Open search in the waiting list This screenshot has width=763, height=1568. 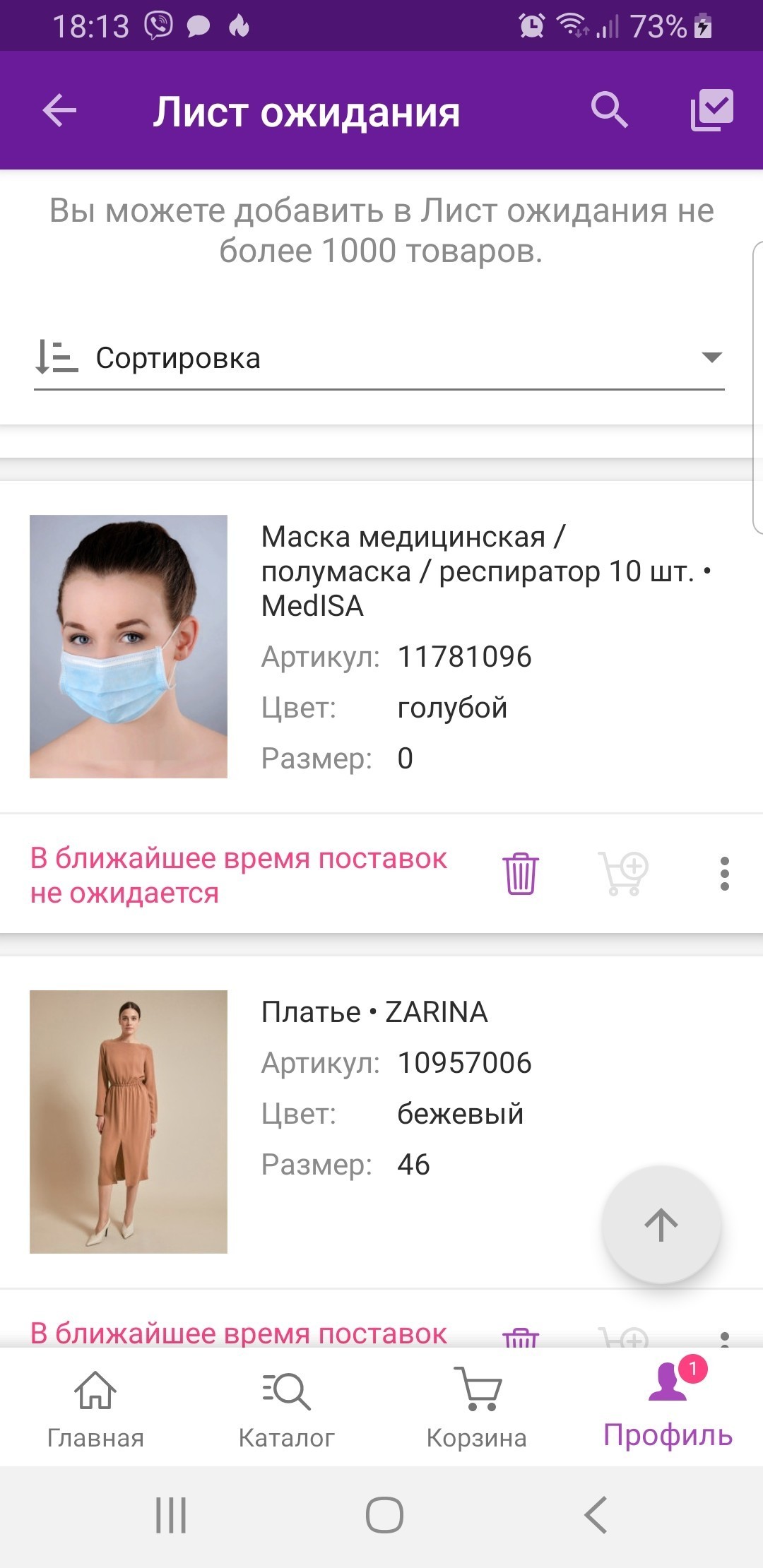point(609,111)
